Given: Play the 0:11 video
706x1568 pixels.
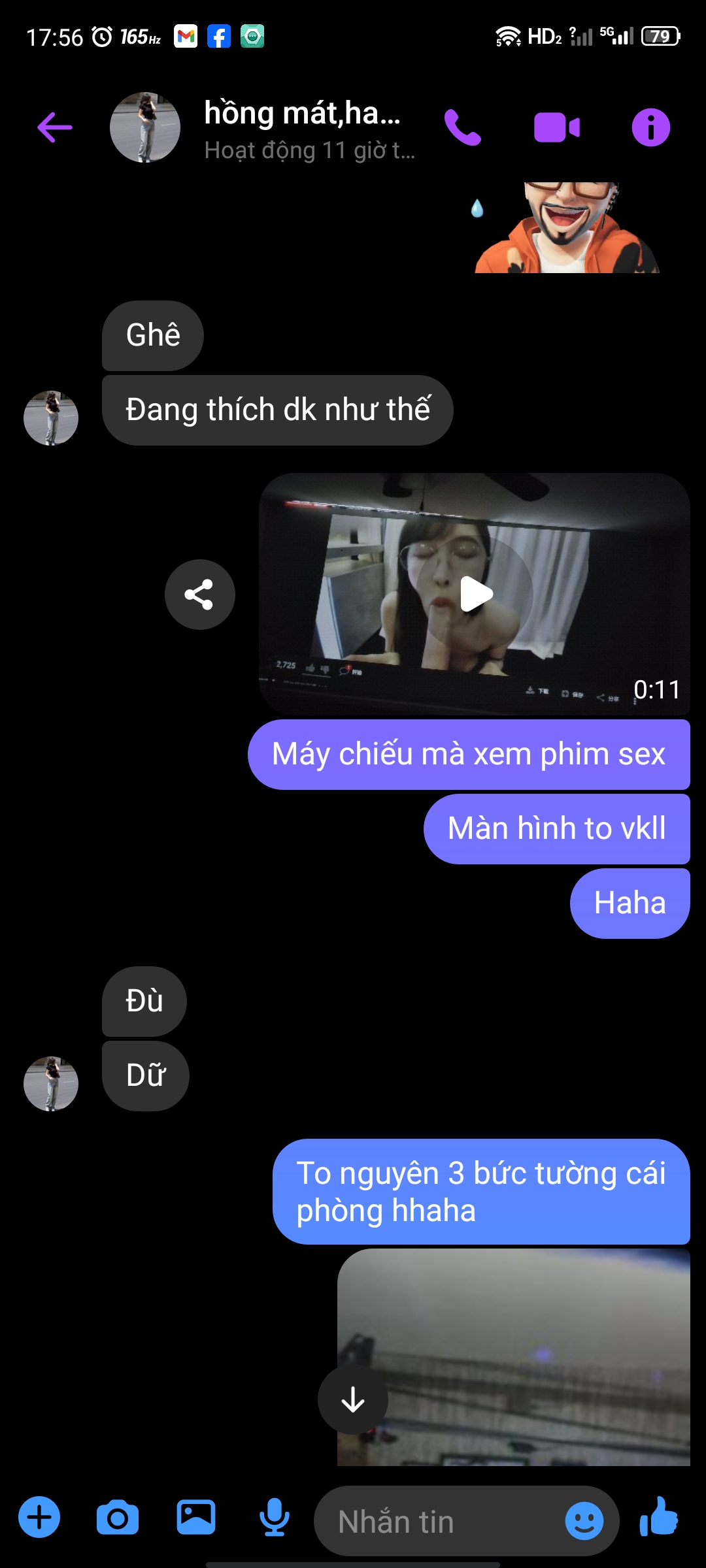Looking at the screenshot, I should (476, 595).
